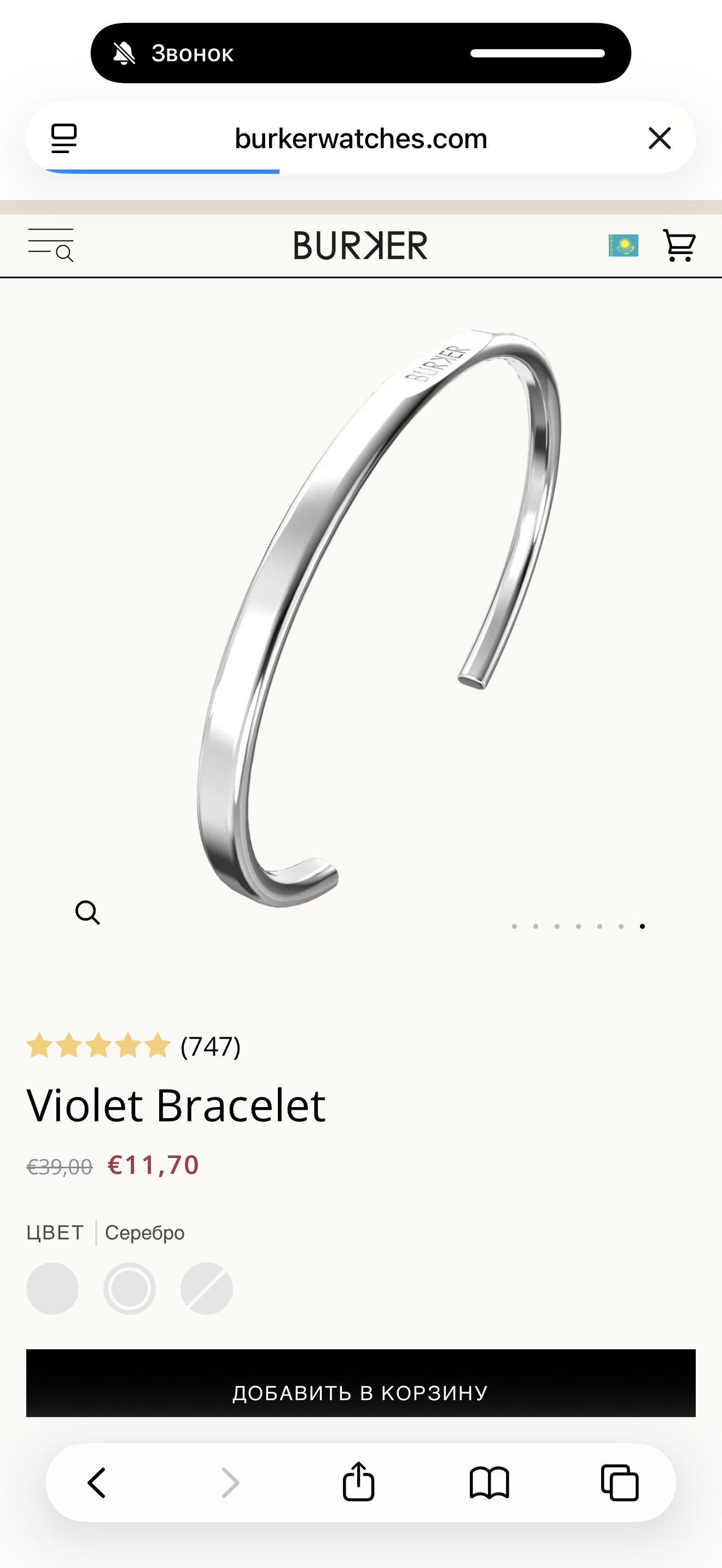The height and width of the screenshot is (1568, 722).
Task: Open the Kazakhstan flag country selector
Action: coord(624,246)
